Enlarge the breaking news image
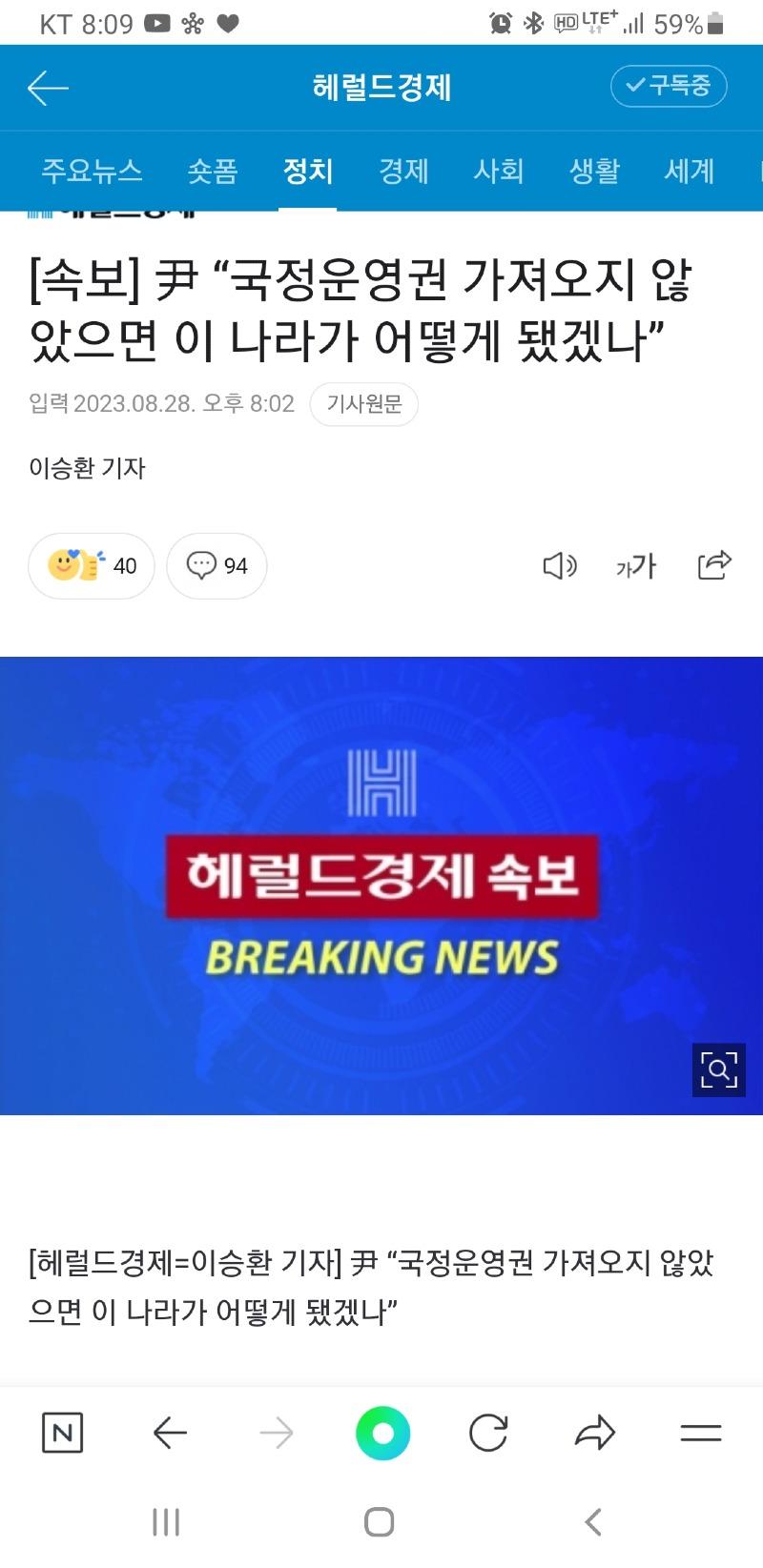 point(718,1069)
